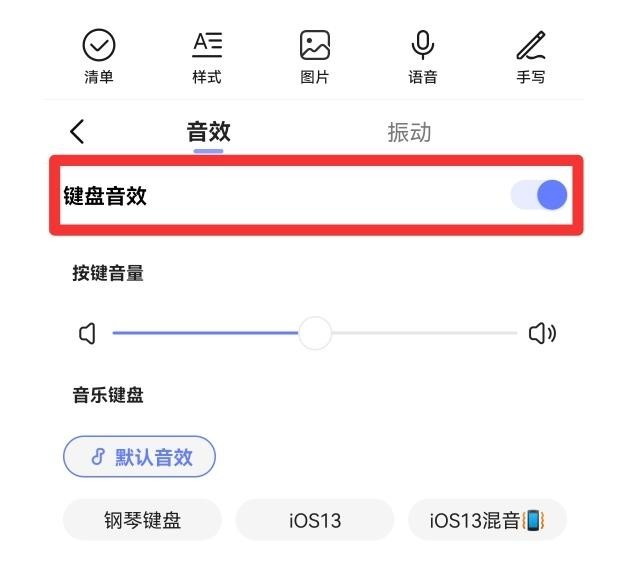Viewport: 643px width, 570px height.
Task: Insert a picture with 图片
Action: pyautogui.click(x=315, y=56)
